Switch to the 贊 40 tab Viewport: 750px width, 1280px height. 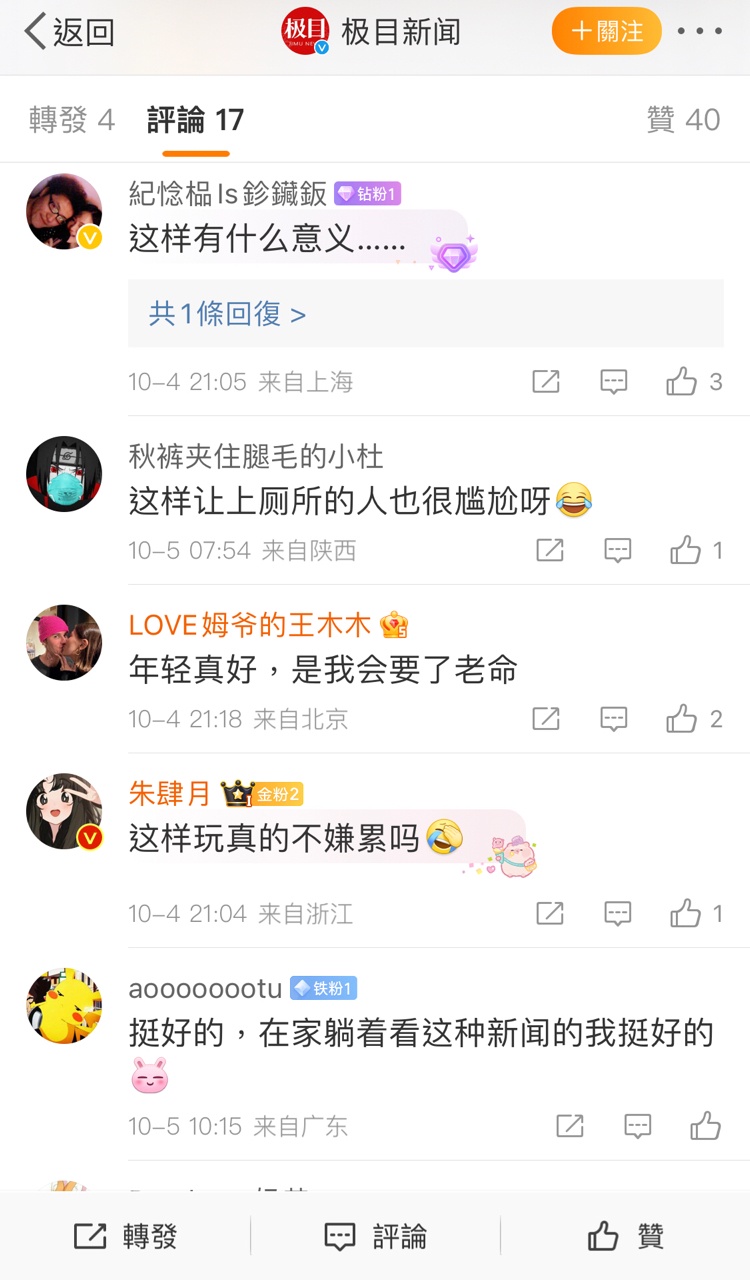tap(683, 120)
